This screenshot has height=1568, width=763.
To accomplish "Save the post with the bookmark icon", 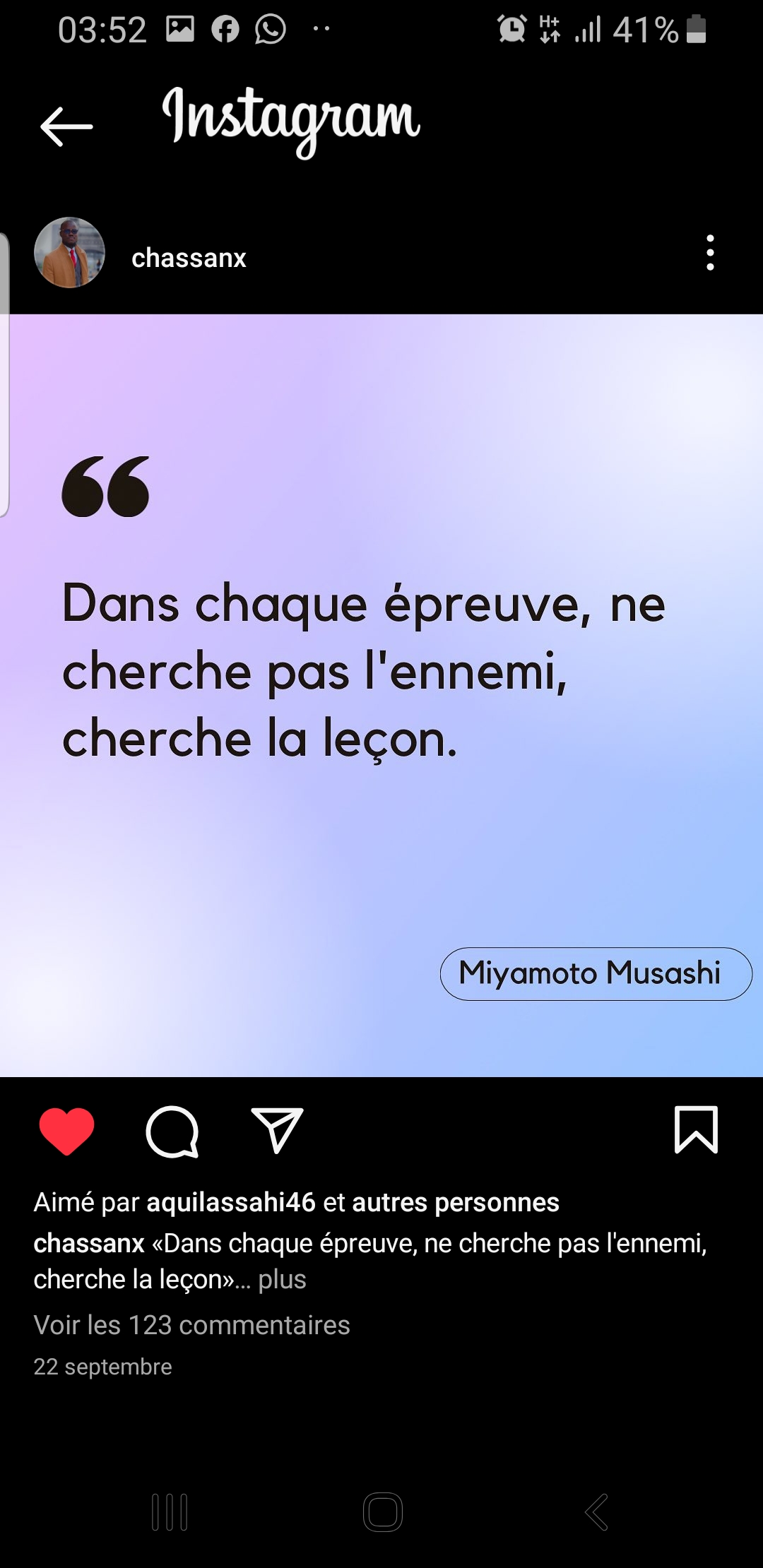I will point(696,1129).
